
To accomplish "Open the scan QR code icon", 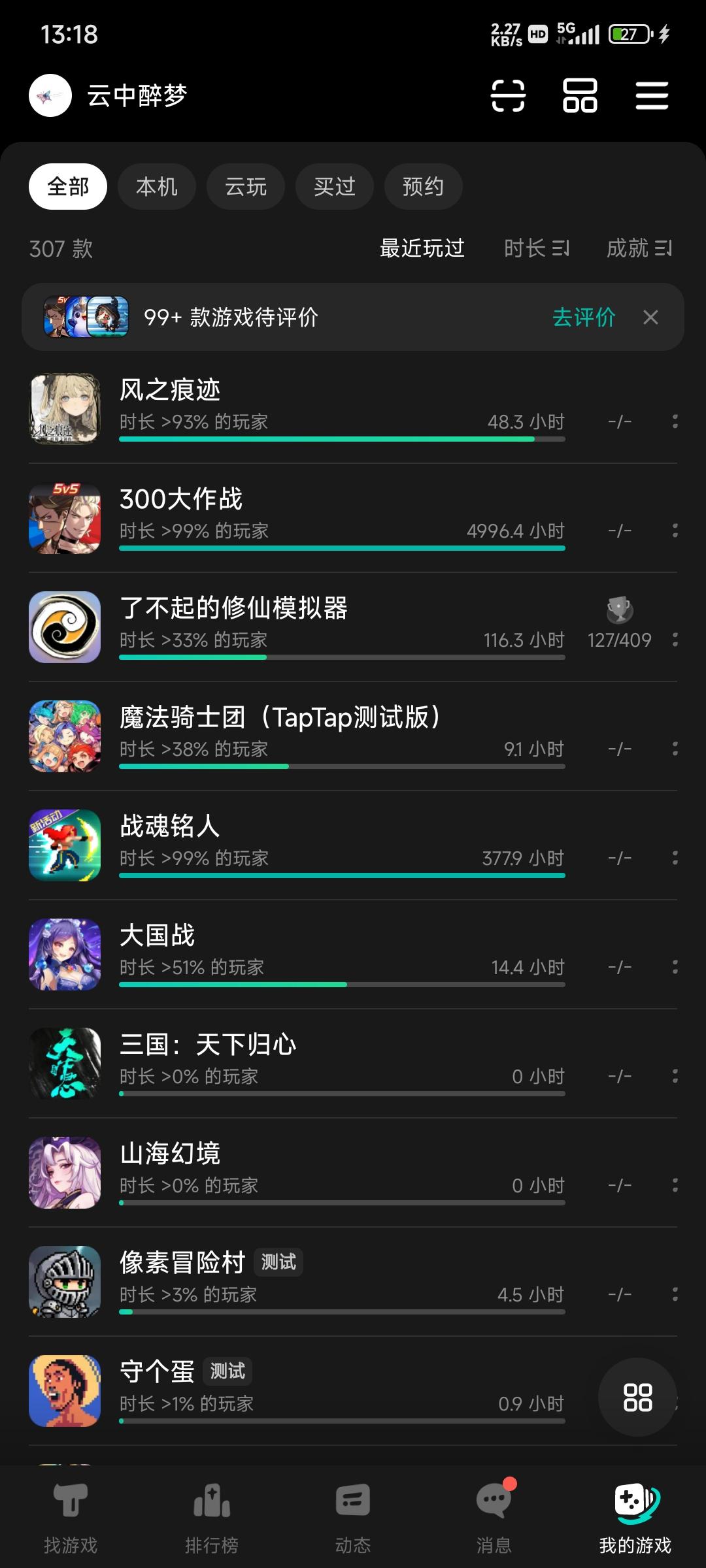I will click(x=509, y=95).
